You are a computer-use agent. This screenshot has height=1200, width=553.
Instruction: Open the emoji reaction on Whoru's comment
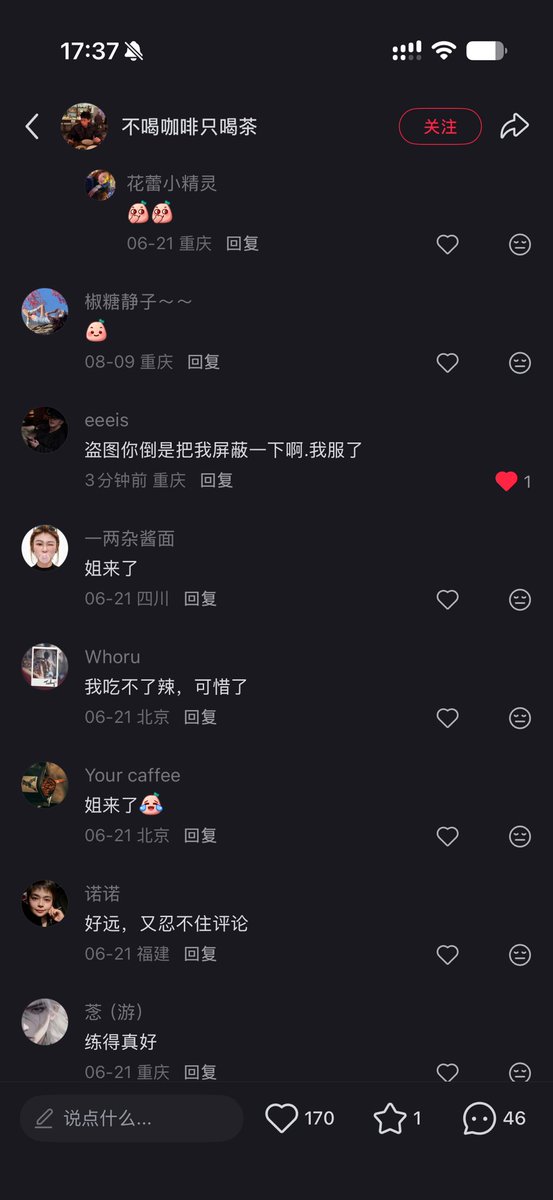[x=520, y=718]
